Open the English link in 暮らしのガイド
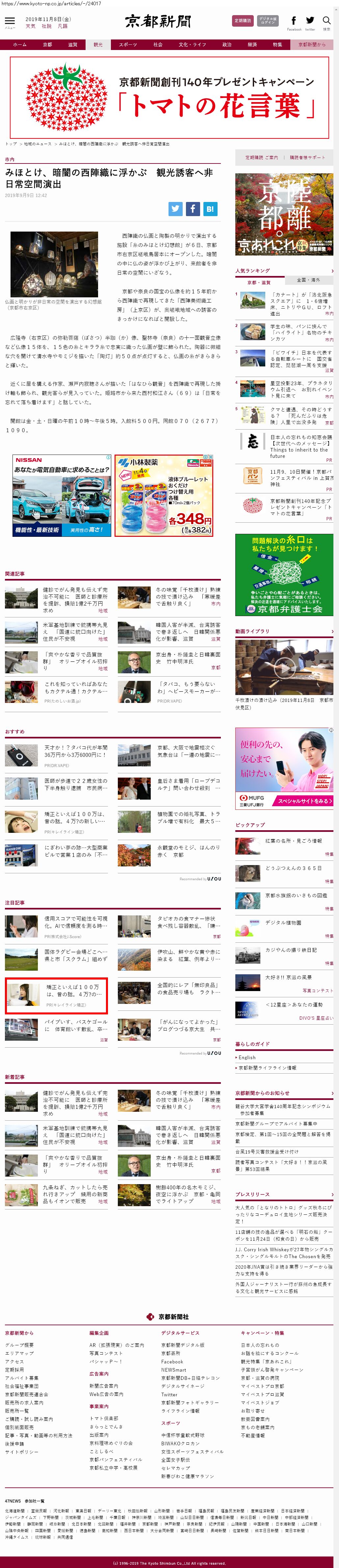 point(247,1057)
